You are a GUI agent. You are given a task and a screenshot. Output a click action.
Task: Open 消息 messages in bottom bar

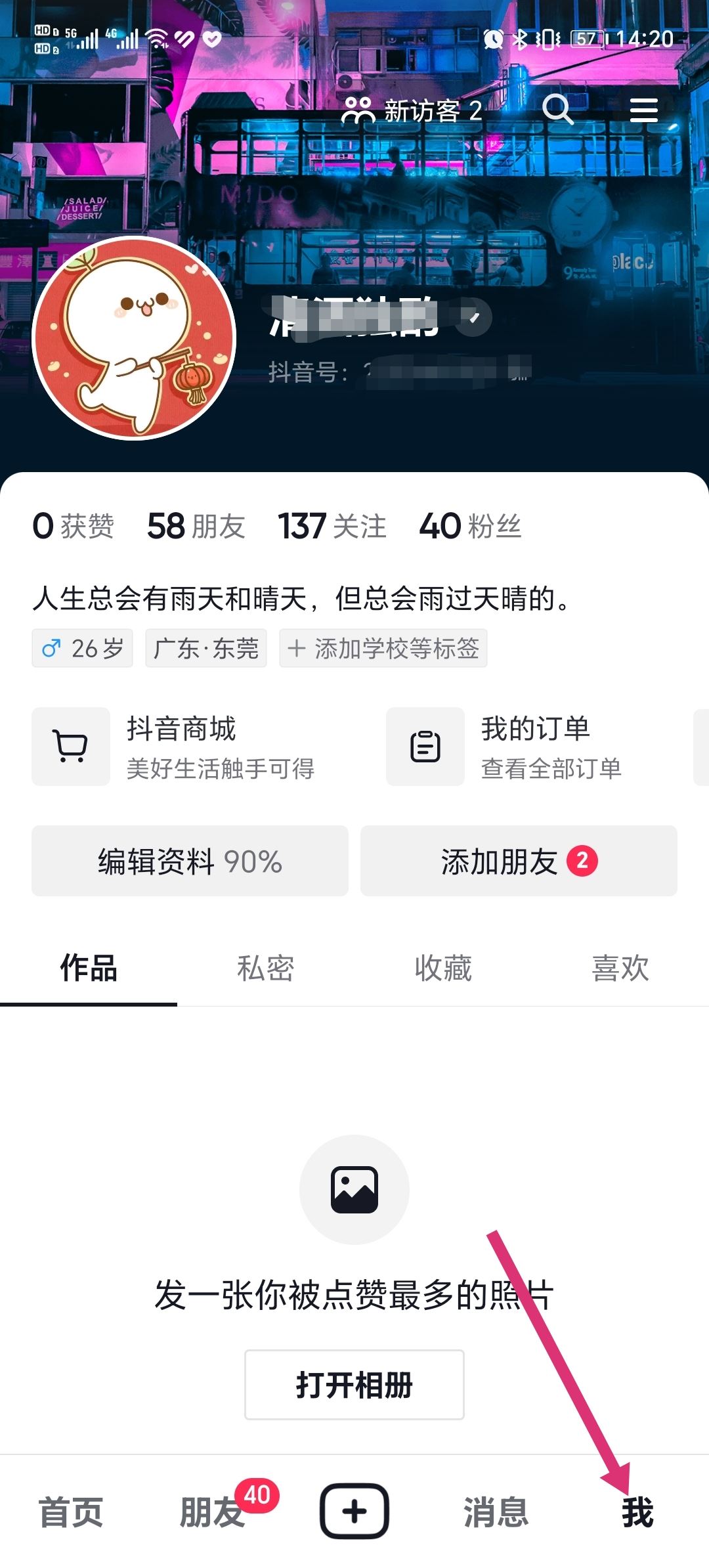(x=497, y=1514)
